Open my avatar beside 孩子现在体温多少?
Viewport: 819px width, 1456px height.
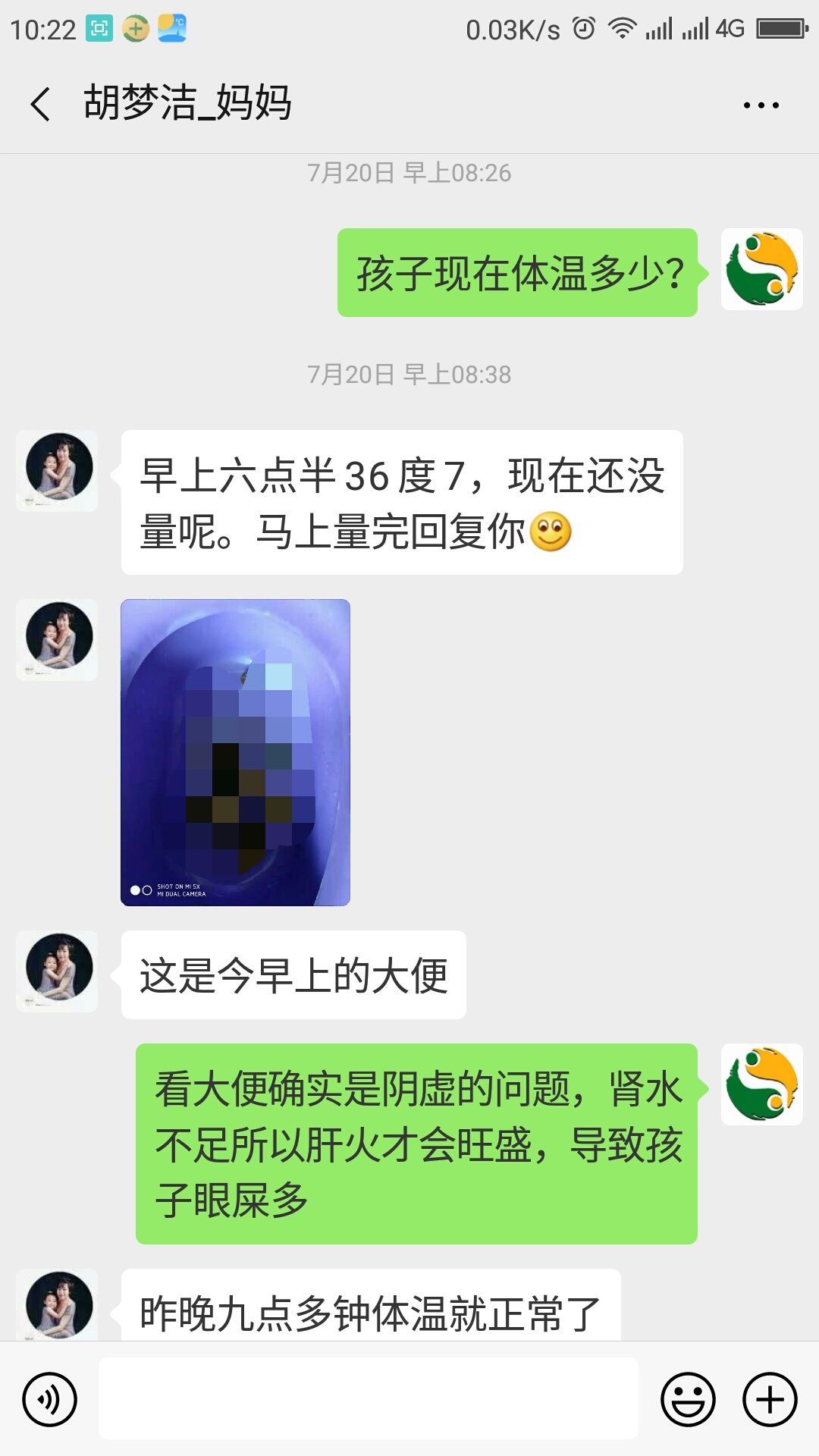click(761, 269)
